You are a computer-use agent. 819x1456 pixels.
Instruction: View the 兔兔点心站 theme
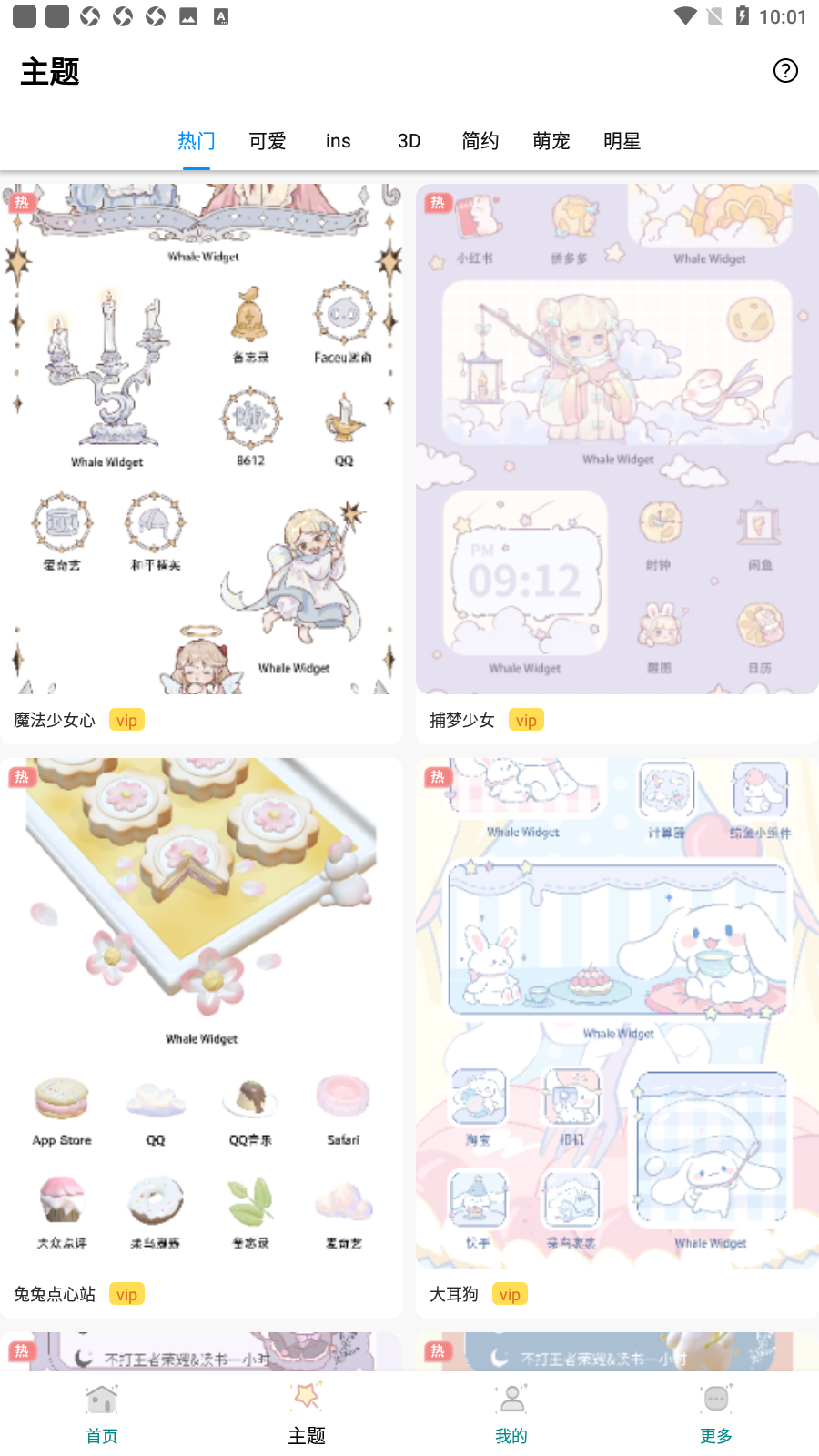pyautogui.click(x=201, y=1037)
